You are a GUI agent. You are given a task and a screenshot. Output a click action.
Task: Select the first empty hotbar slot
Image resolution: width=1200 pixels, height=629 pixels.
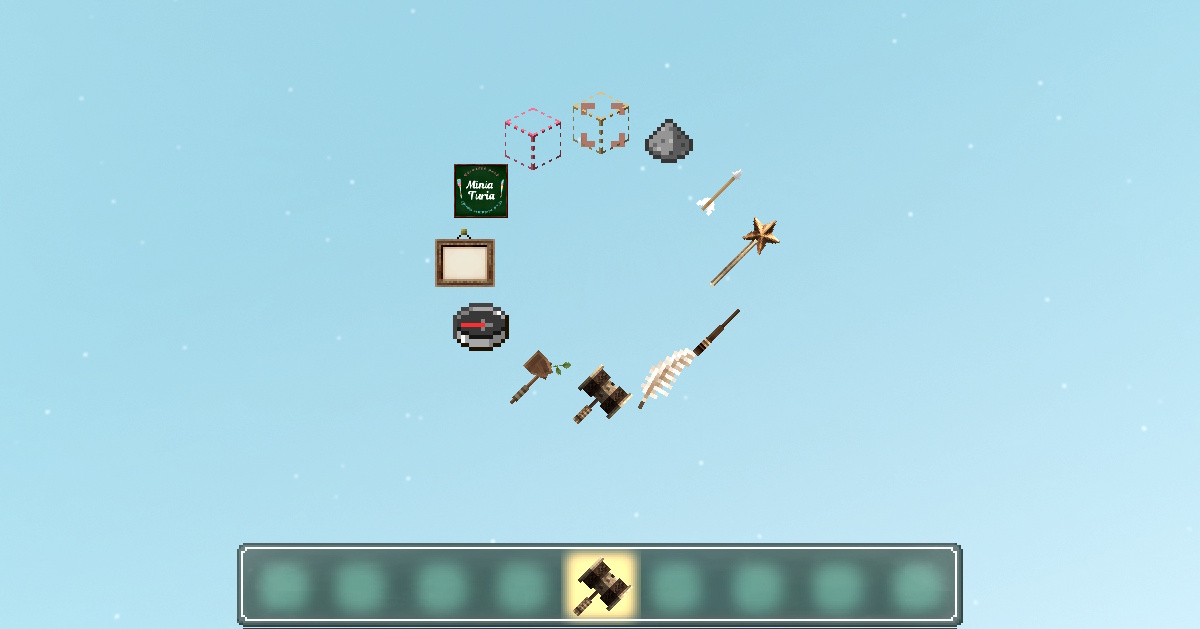tap(285, 586)
